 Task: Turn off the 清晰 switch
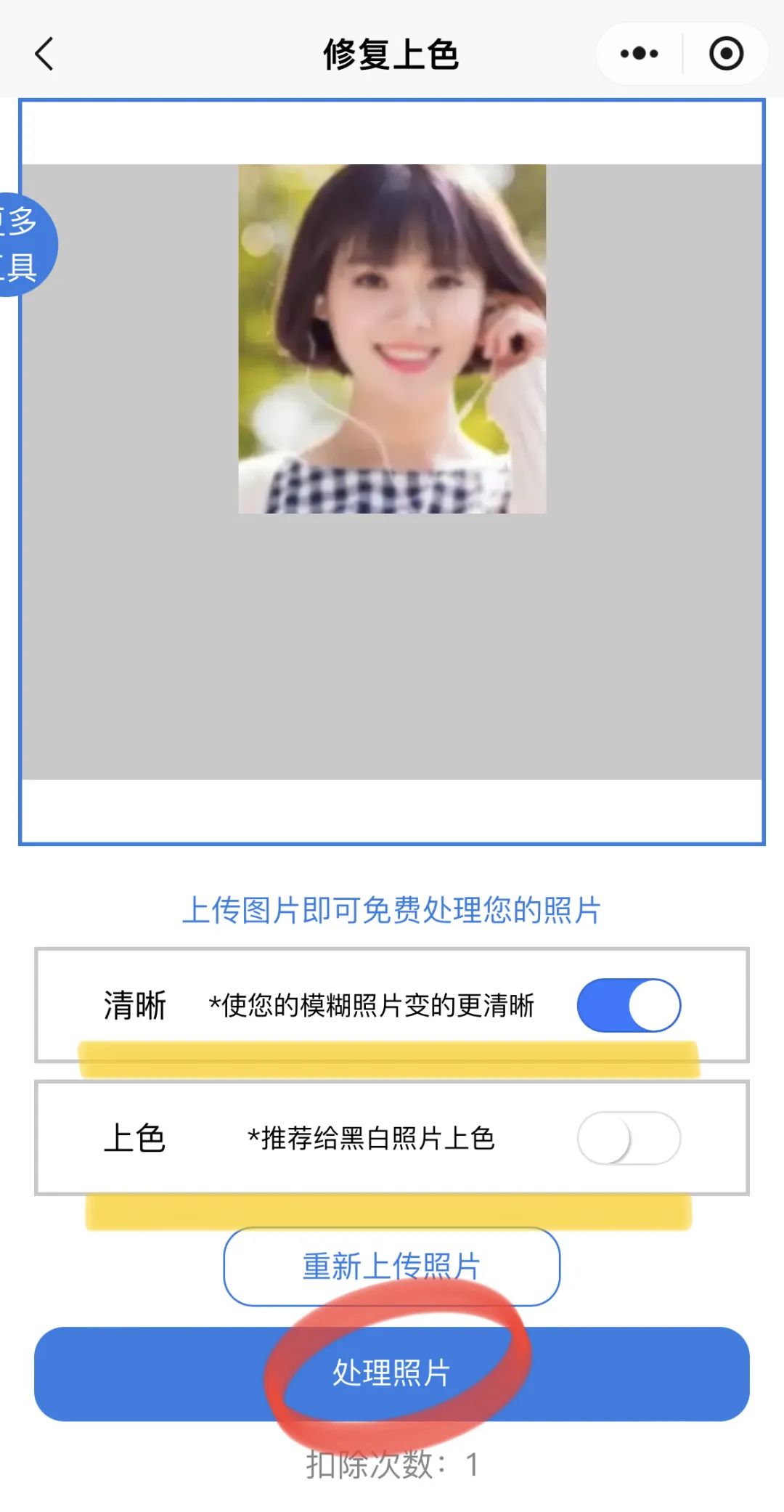[629, 1005]
